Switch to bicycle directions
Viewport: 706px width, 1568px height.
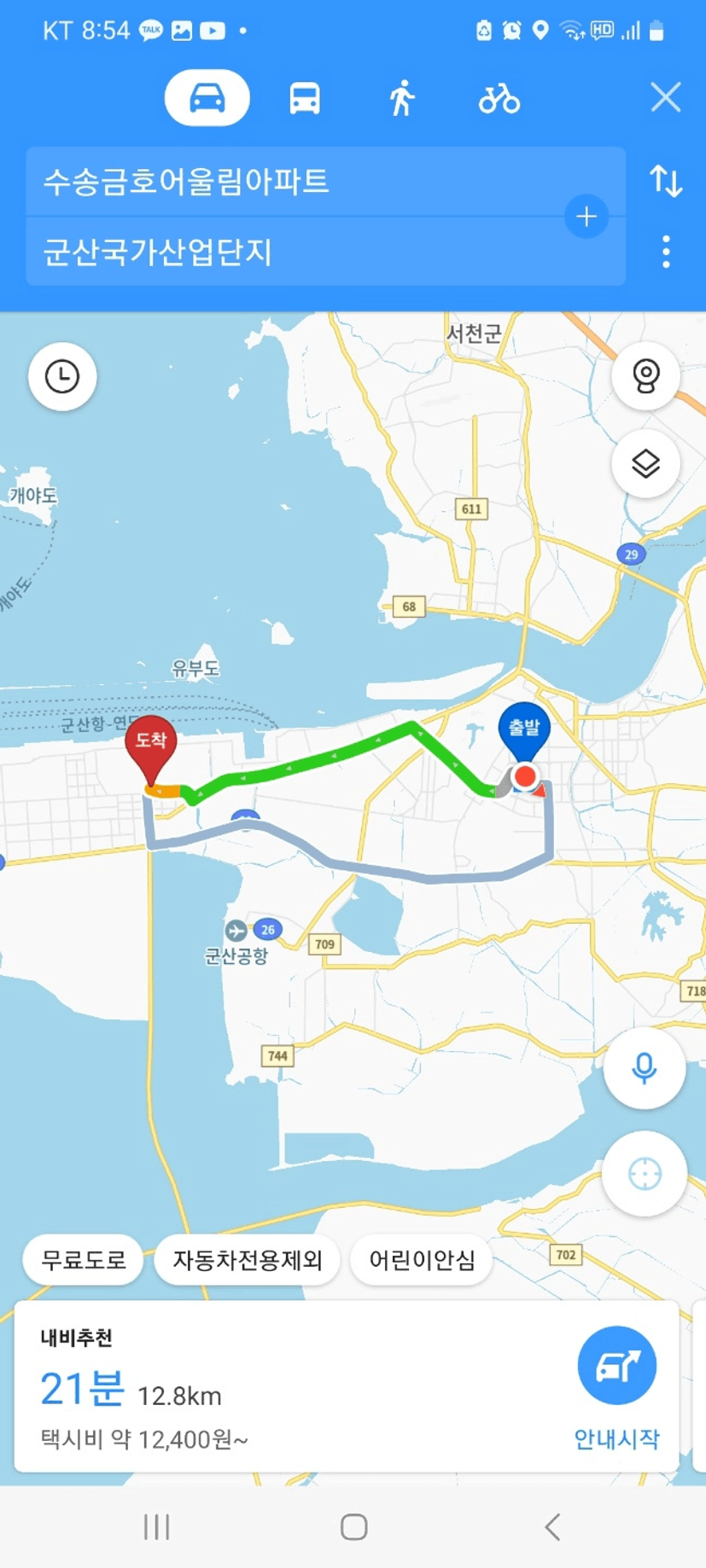(x=499, y=98)
